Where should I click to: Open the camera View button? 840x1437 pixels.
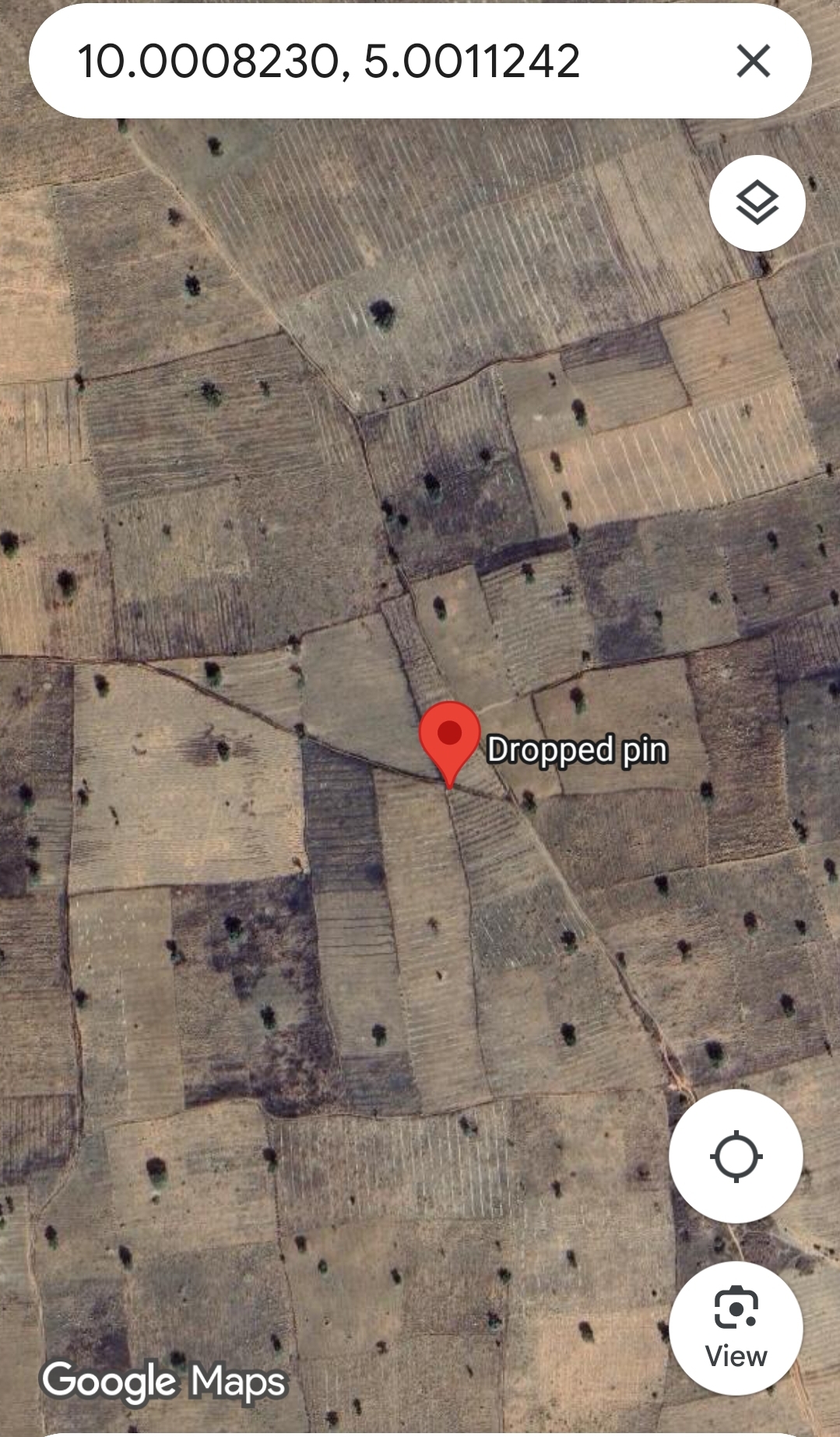(x=736, y=1329)
